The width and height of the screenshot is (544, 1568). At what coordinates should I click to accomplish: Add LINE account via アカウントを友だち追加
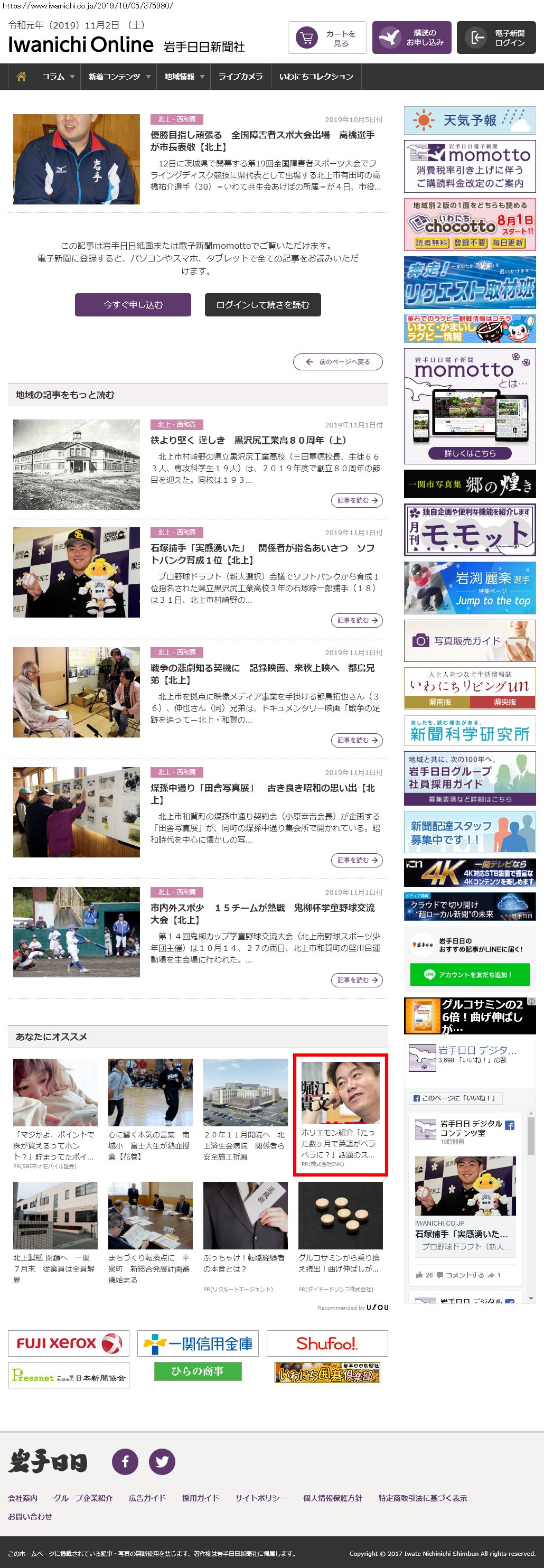pyautogui.click(x=469, y=975)
